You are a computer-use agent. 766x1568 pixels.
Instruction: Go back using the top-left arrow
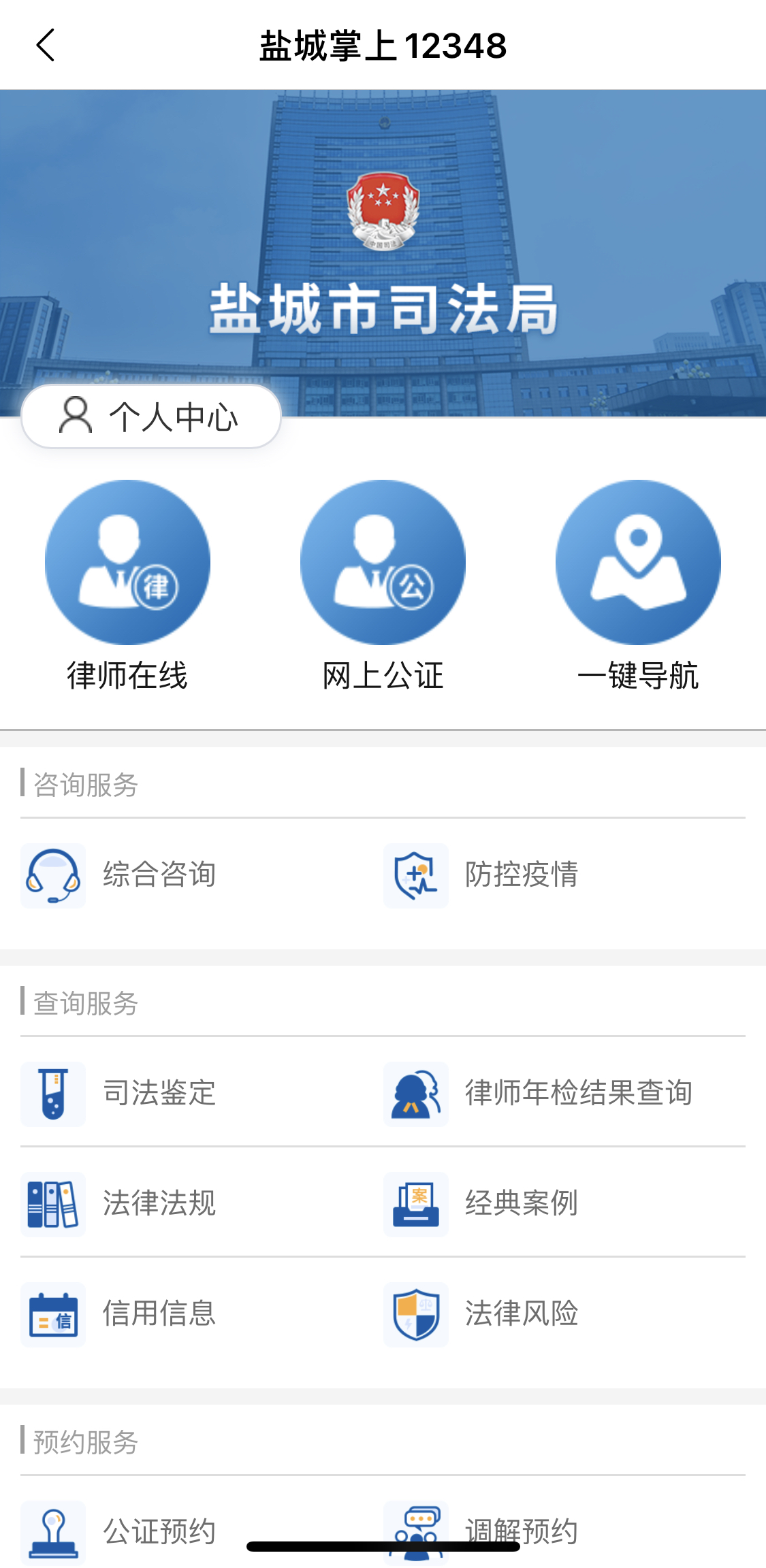tap(46, 46)
